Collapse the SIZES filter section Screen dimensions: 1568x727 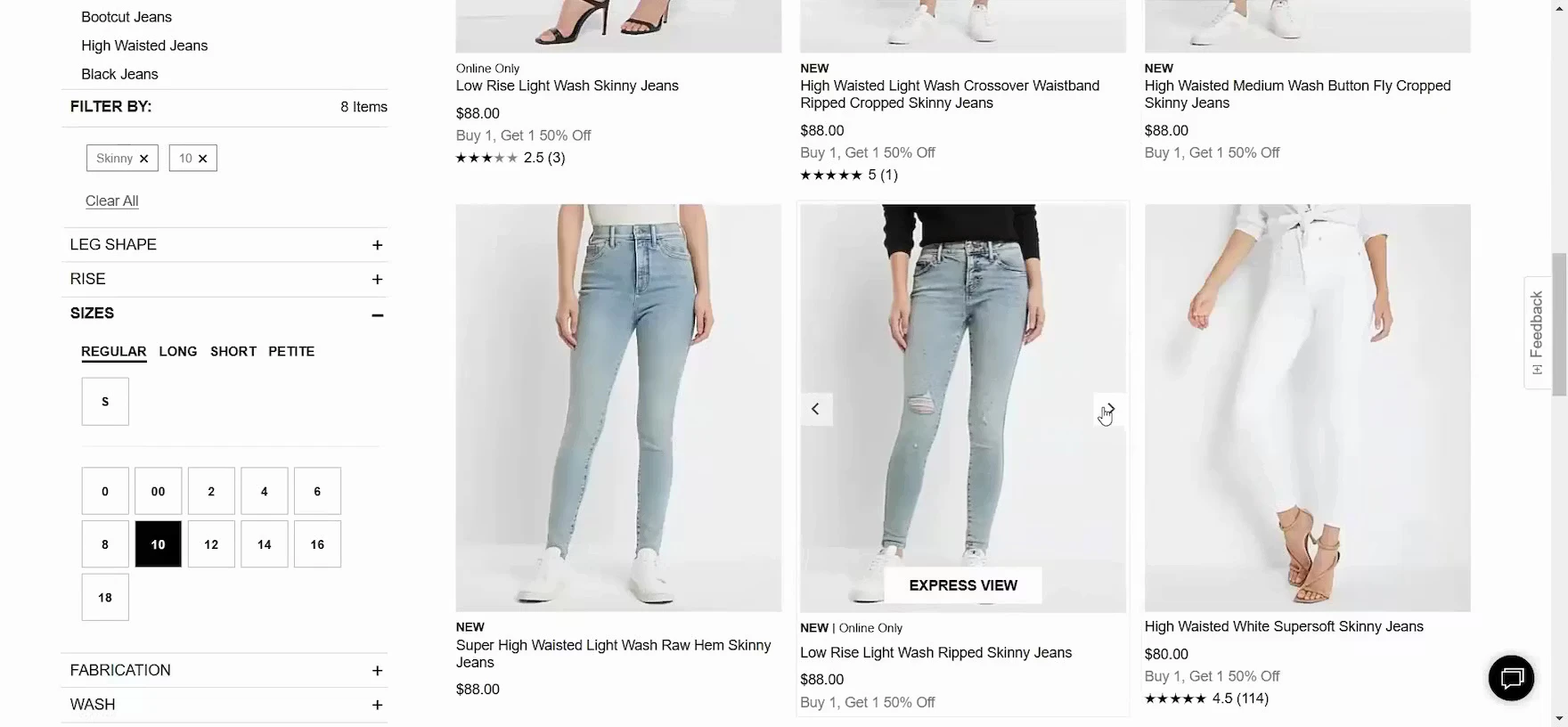377,314
